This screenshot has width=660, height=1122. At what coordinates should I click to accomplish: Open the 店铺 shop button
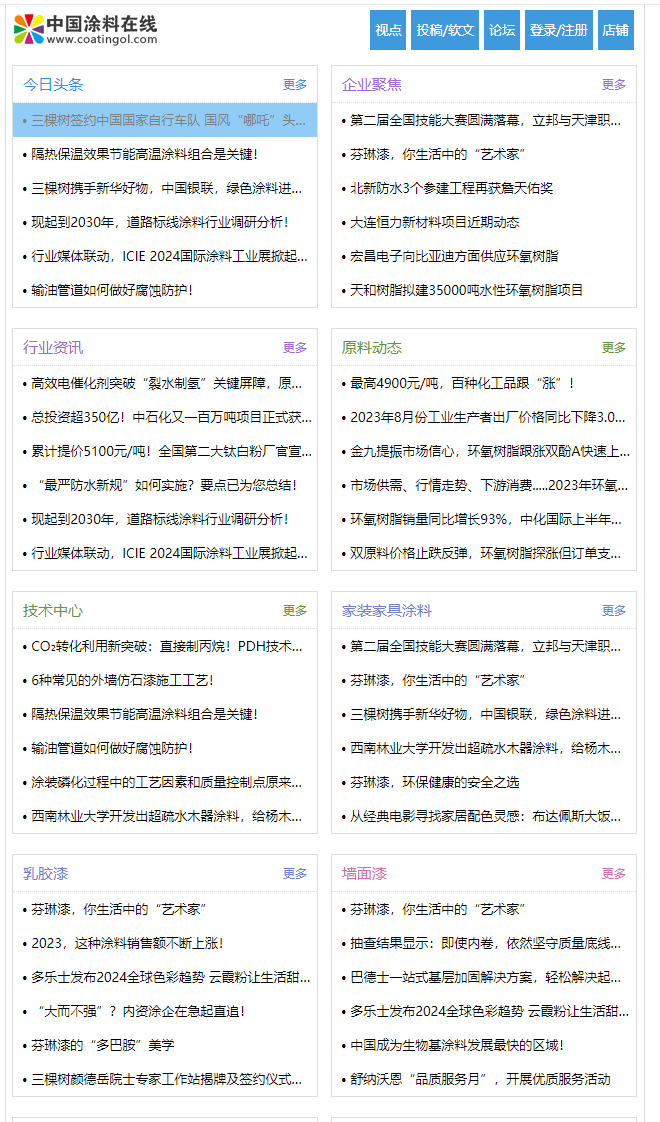click(616, 30)
